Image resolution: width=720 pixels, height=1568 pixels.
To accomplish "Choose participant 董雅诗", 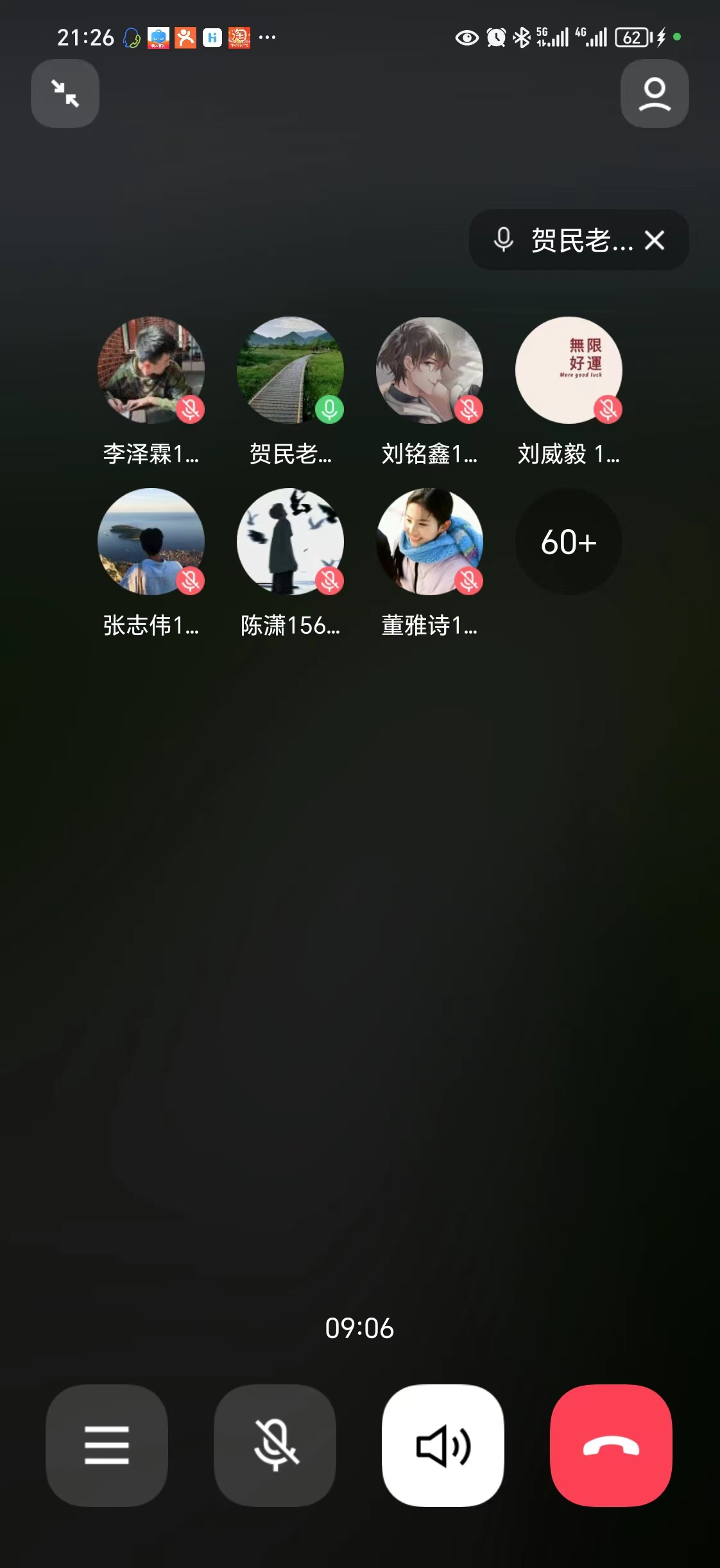I will tap(429, 542).
